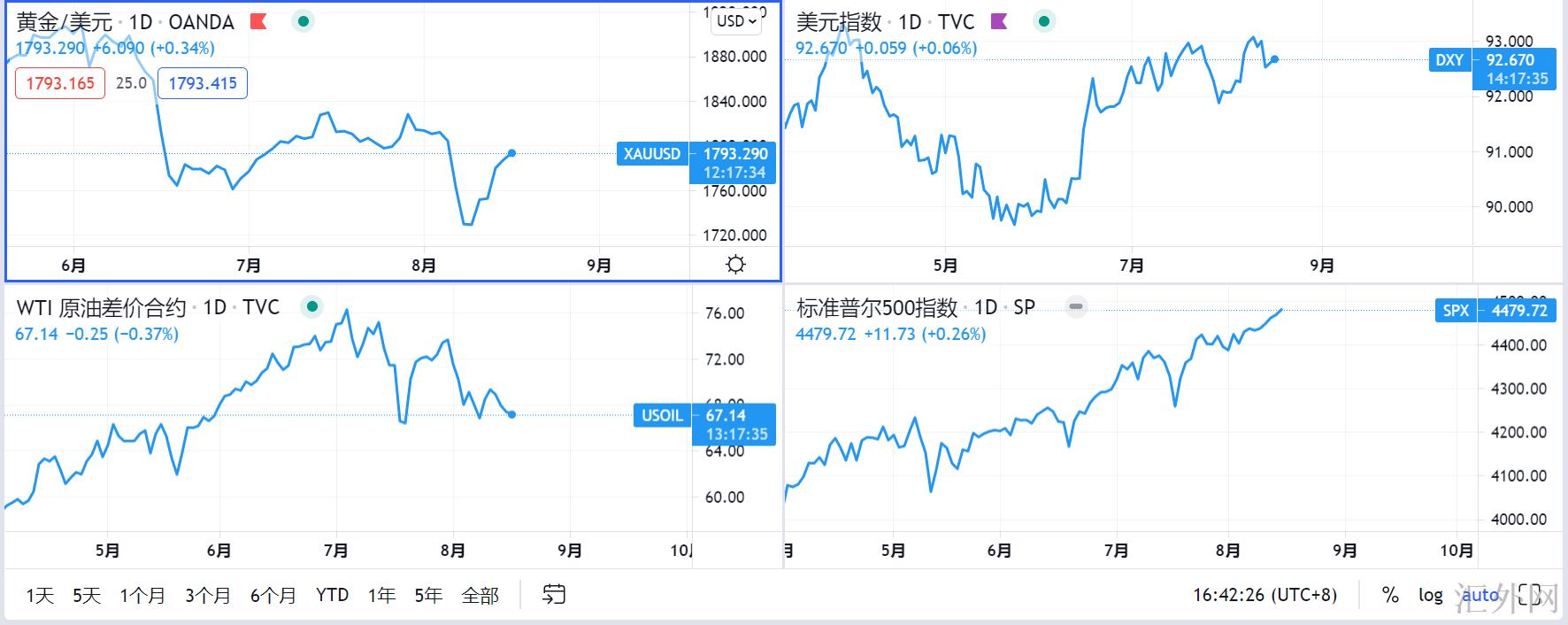Open chart settings gear on gold chart
1568x625 pixels.
tap(735, 265)
